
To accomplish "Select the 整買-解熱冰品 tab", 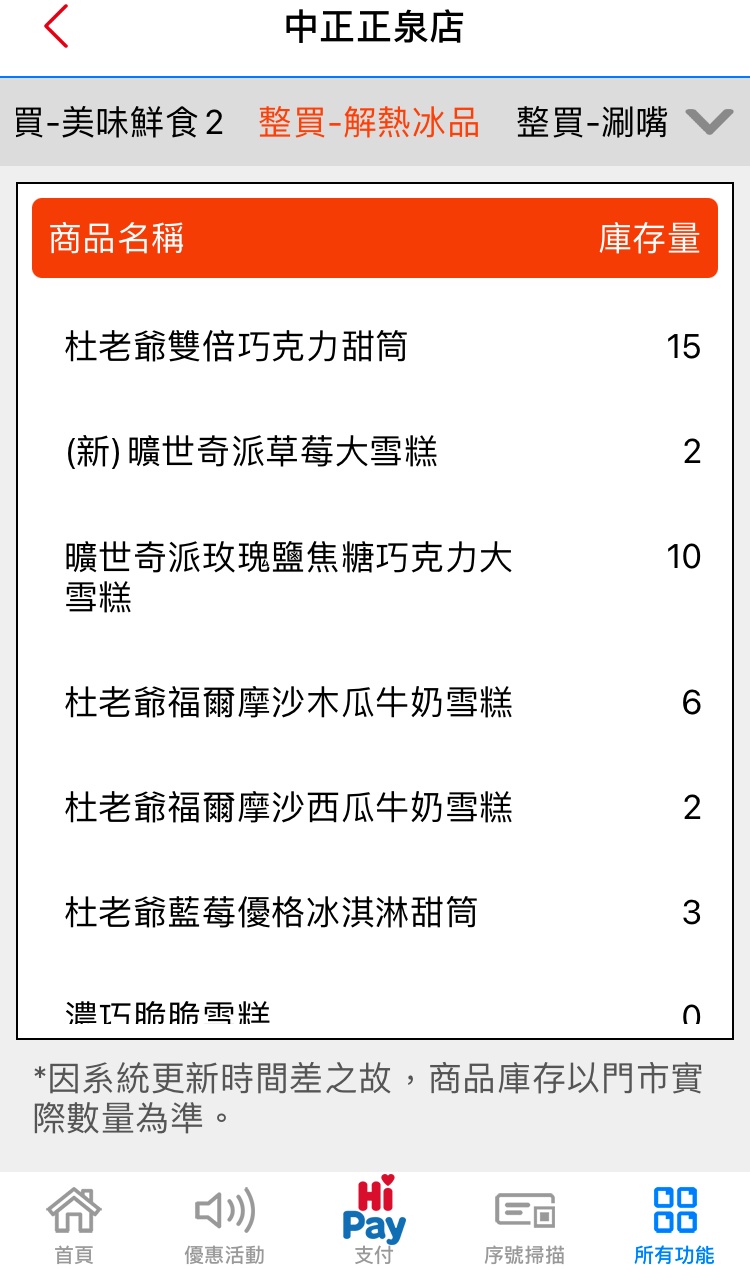I will tap(369, 123).
